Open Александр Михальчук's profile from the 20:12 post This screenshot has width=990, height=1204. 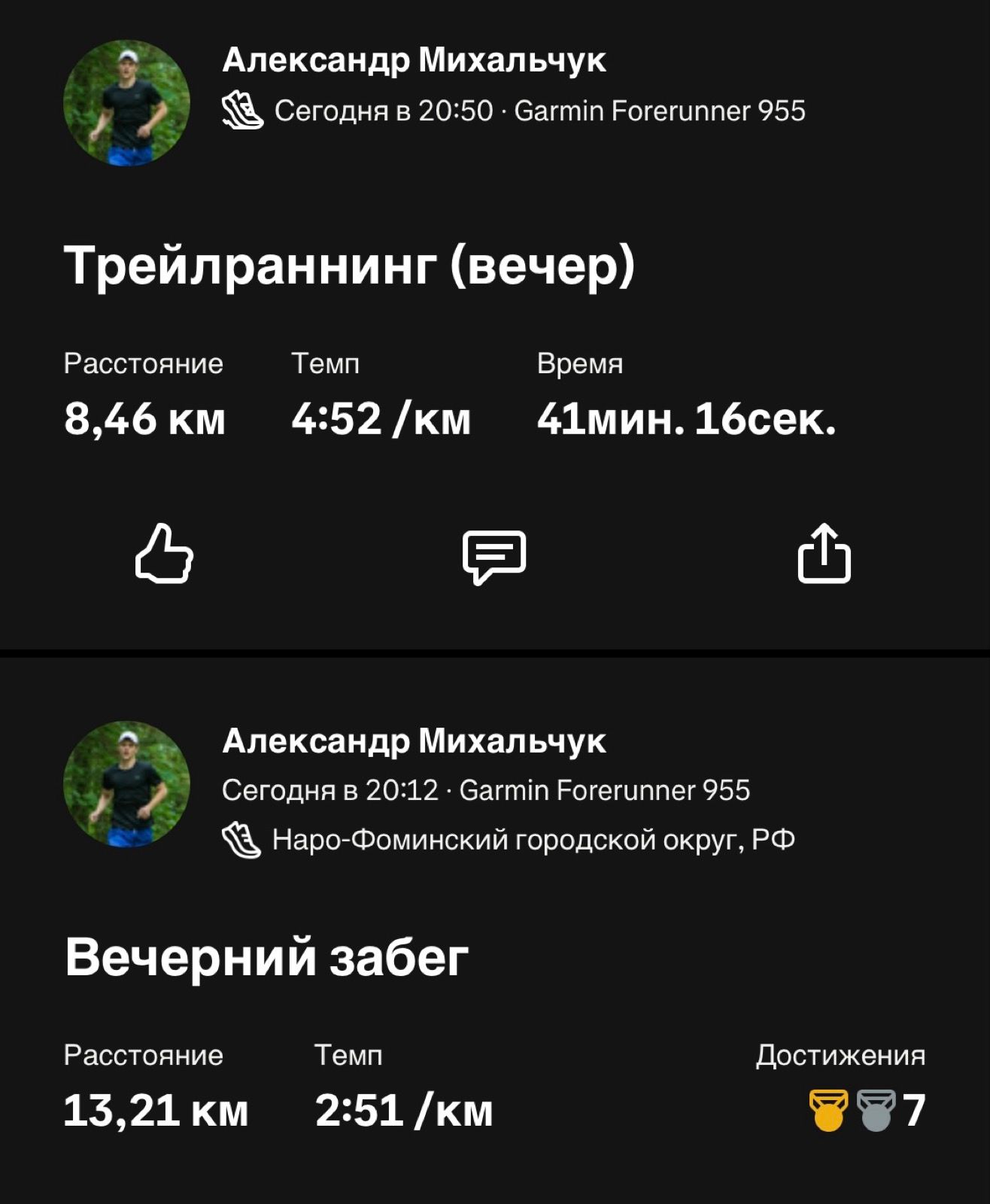[414, 741]
